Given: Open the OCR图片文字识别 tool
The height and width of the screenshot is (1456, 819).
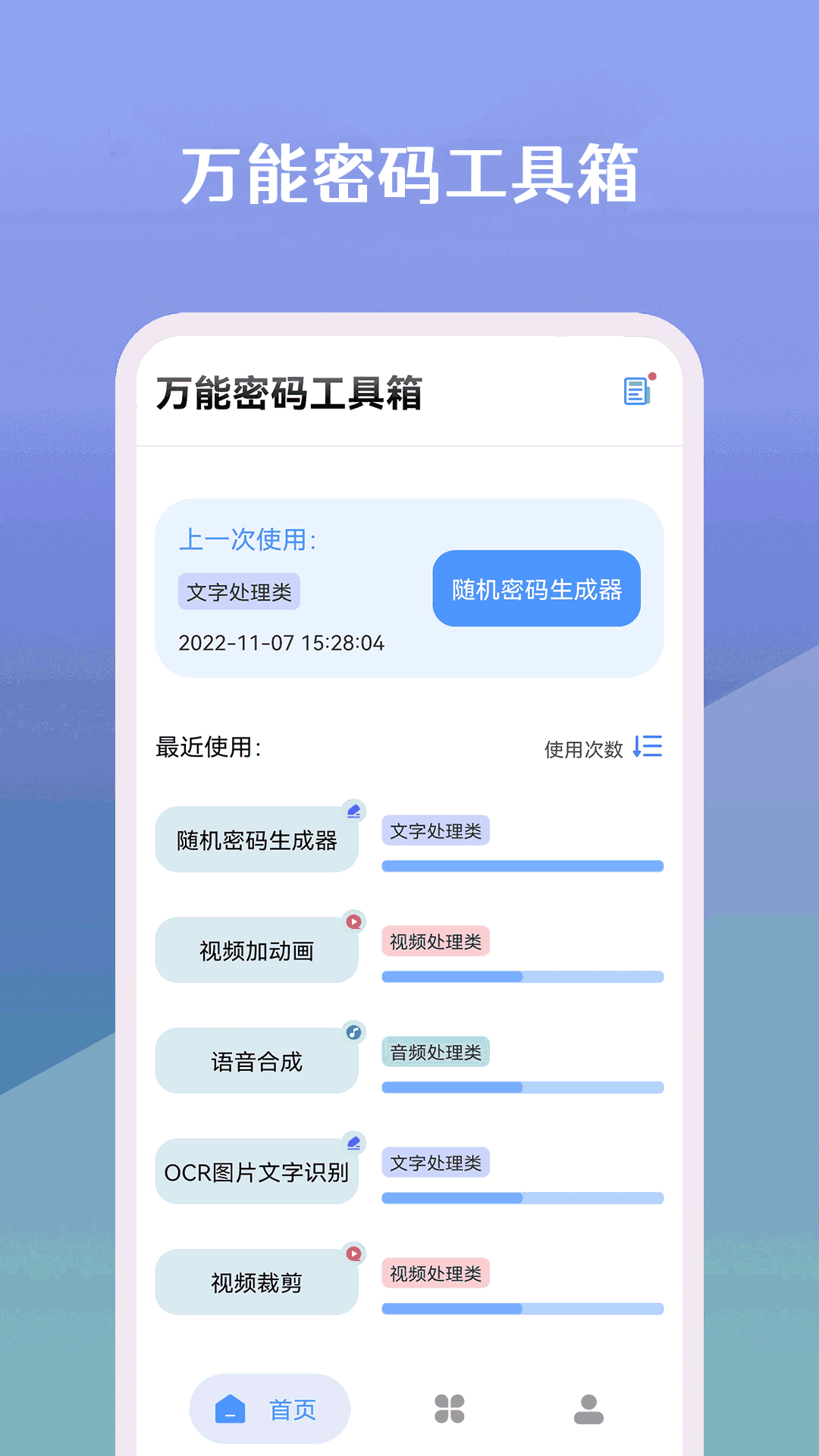Looking at the screenshot, I should pos(257,1172).
